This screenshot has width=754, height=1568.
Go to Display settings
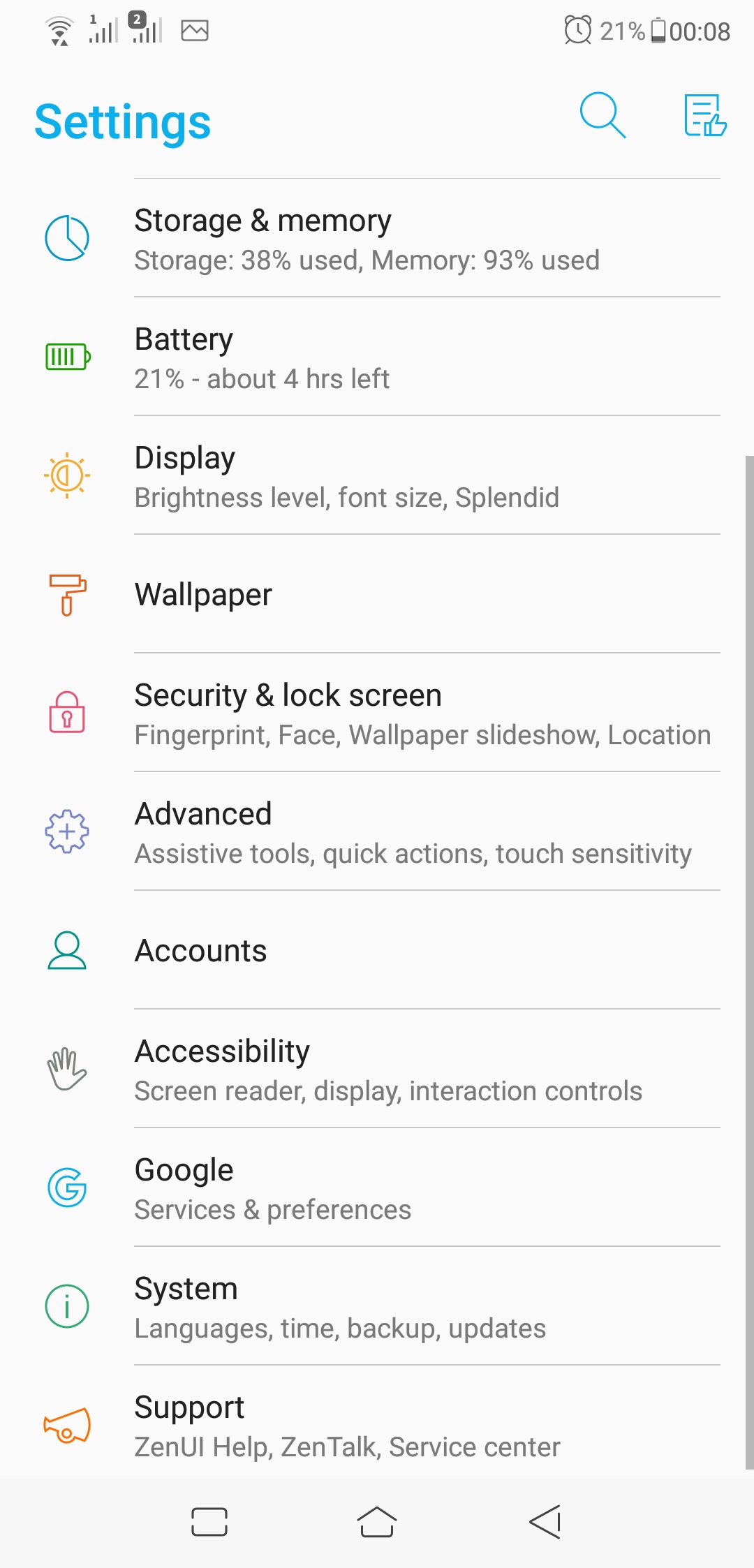click(377, 475)
